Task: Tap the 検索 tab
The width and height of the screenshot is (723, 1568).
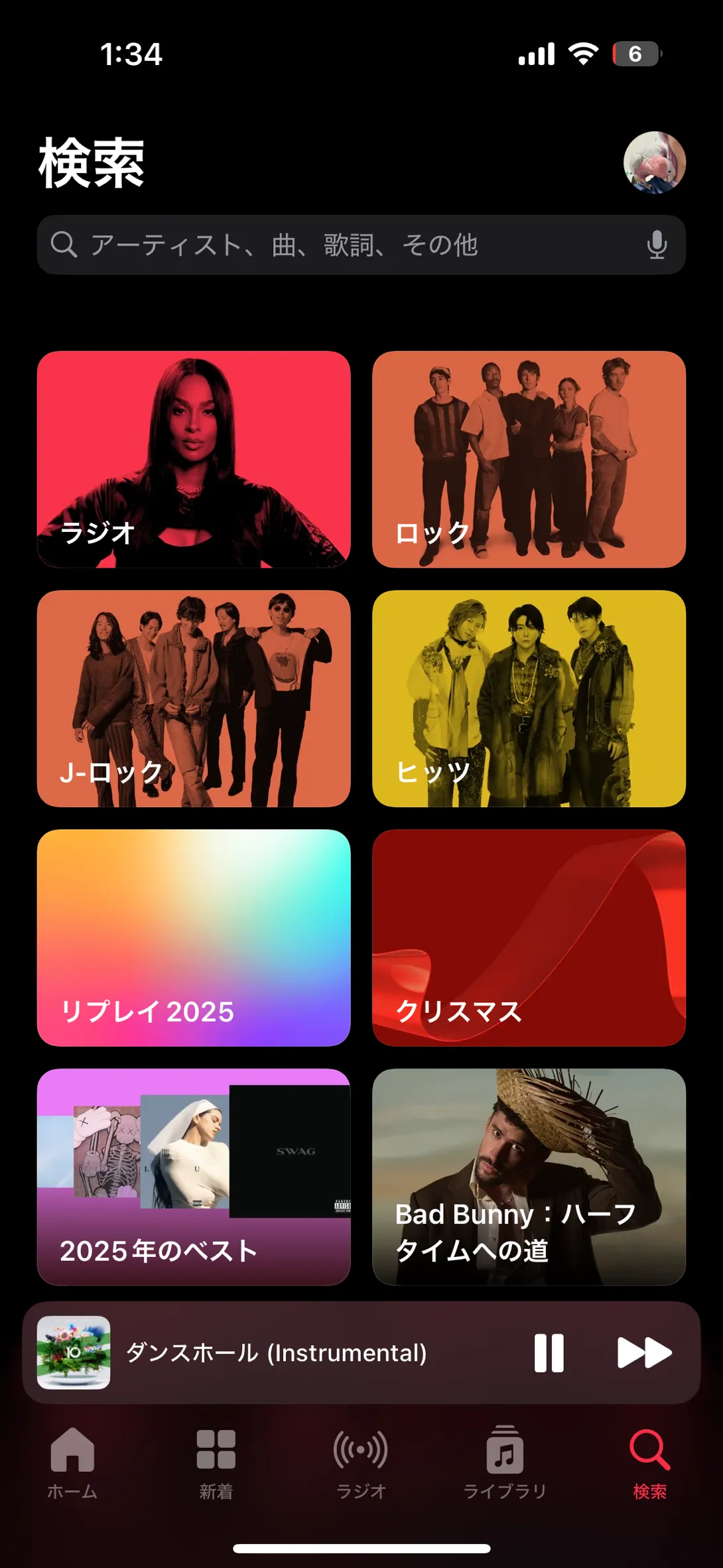Action: [x=649, y=1462]
